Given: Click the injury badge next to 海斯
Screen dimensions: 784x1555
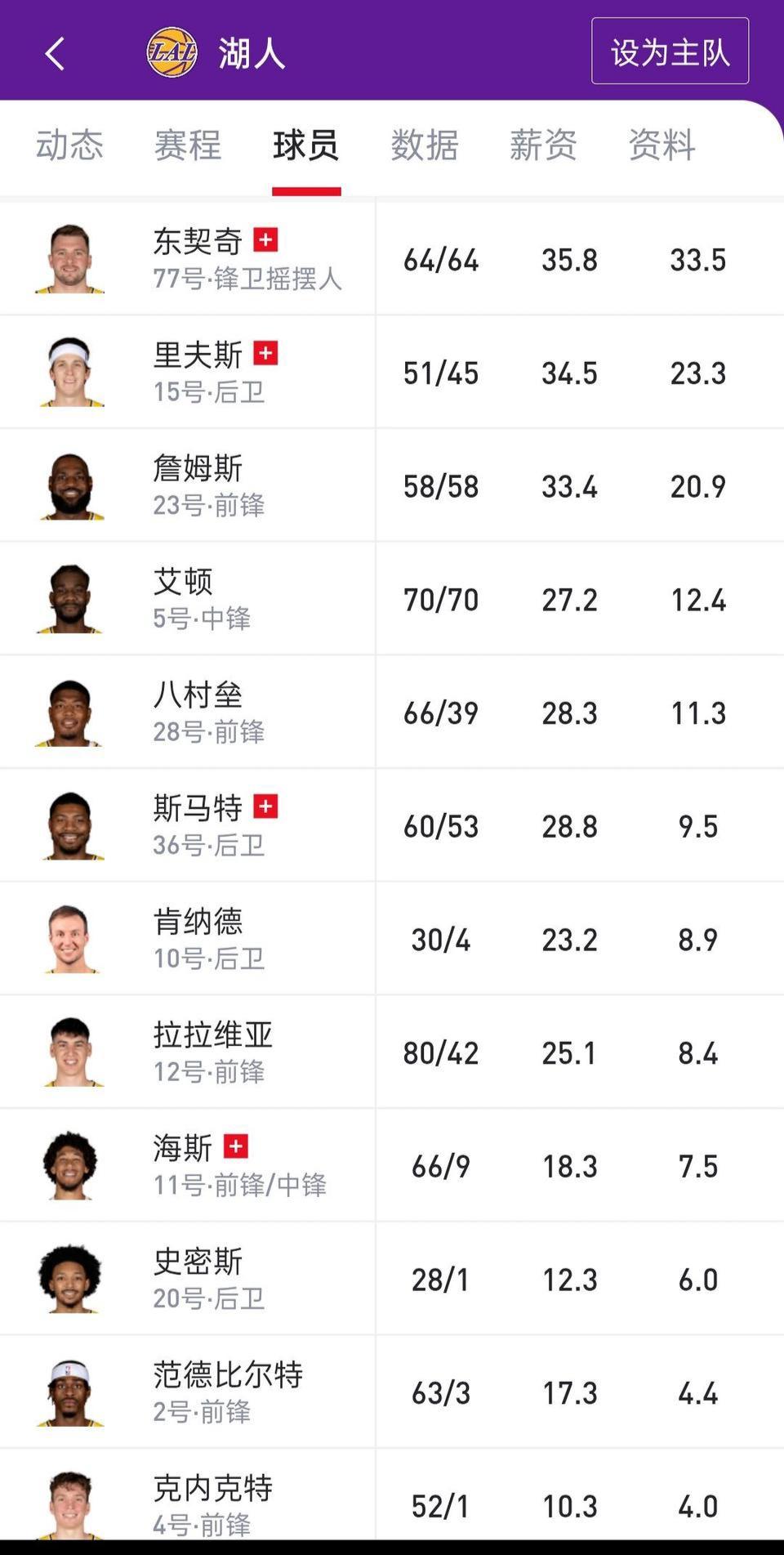Looking at the screenshot, I should tap(237, 1146).
